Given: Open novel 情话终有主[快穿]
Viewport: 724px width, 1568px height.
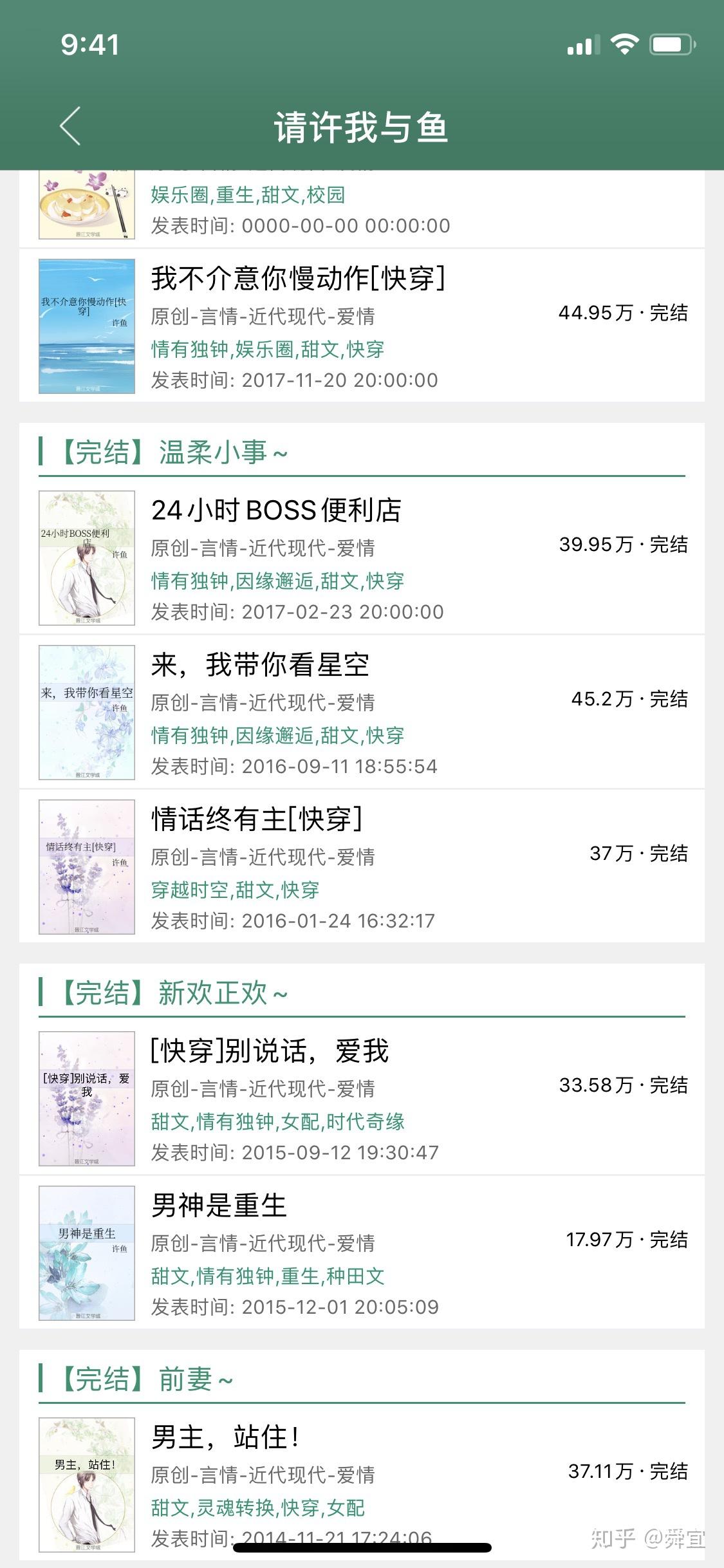Looking at the screenshot, I should click(x=362, y=866).
